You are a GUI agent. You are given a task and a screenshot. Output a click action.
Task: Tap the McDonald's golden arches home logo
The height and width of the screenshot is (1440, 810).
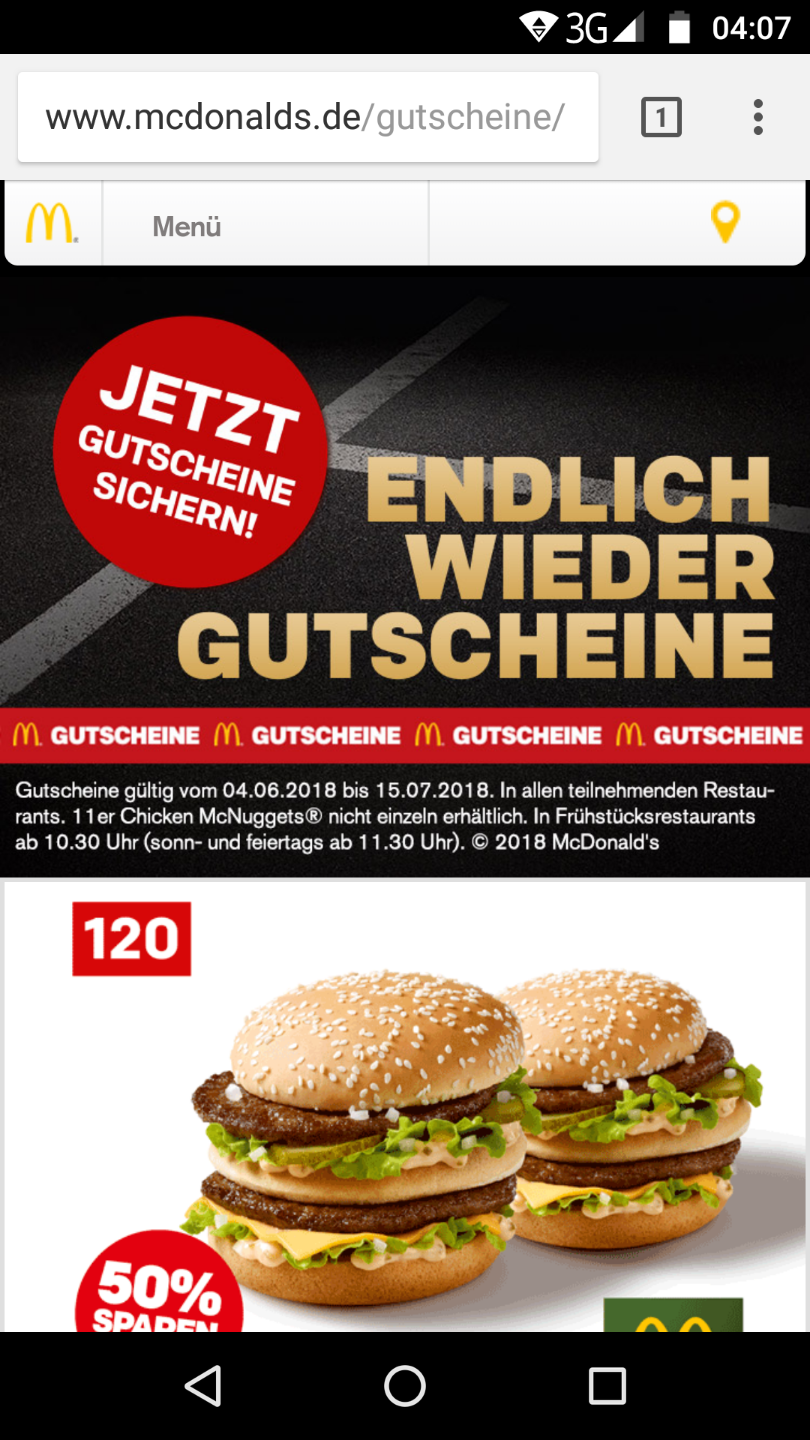click(52, 223)
